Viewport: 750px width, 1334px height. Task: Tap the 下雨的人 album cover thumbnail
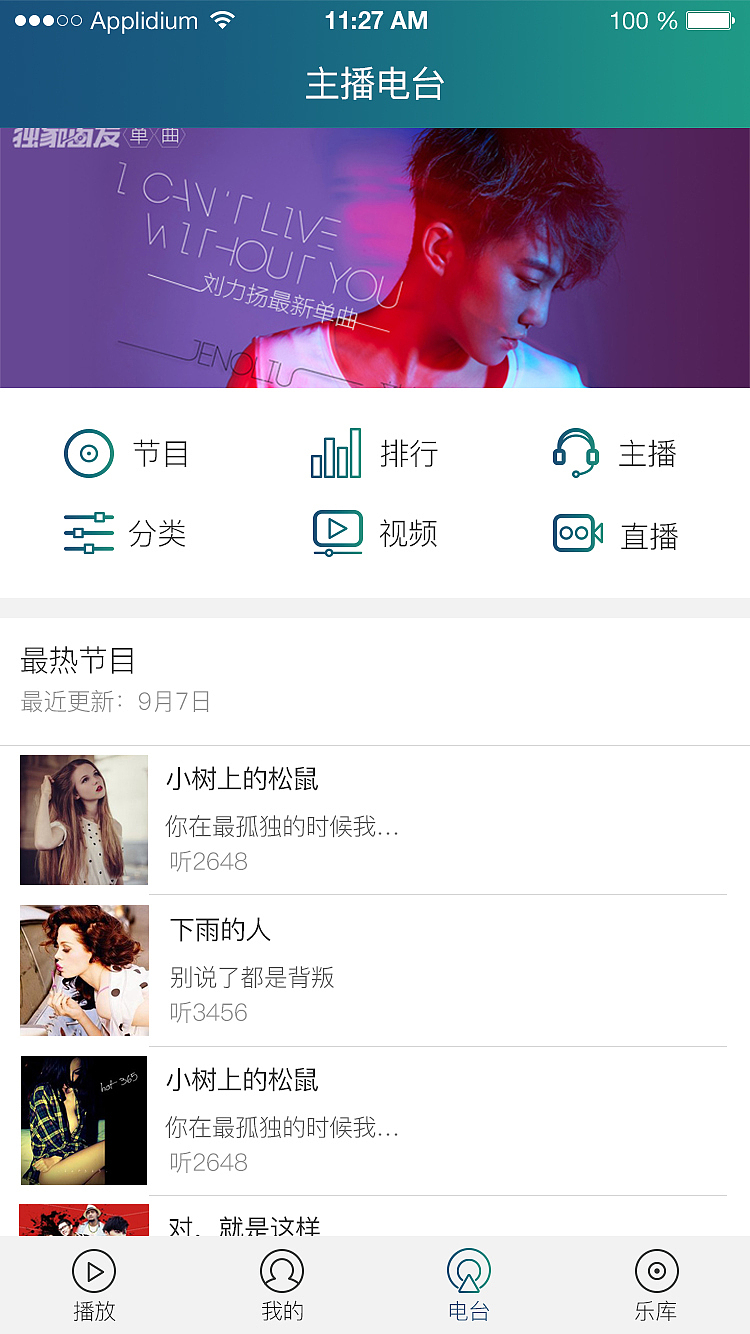click(84, 970)
